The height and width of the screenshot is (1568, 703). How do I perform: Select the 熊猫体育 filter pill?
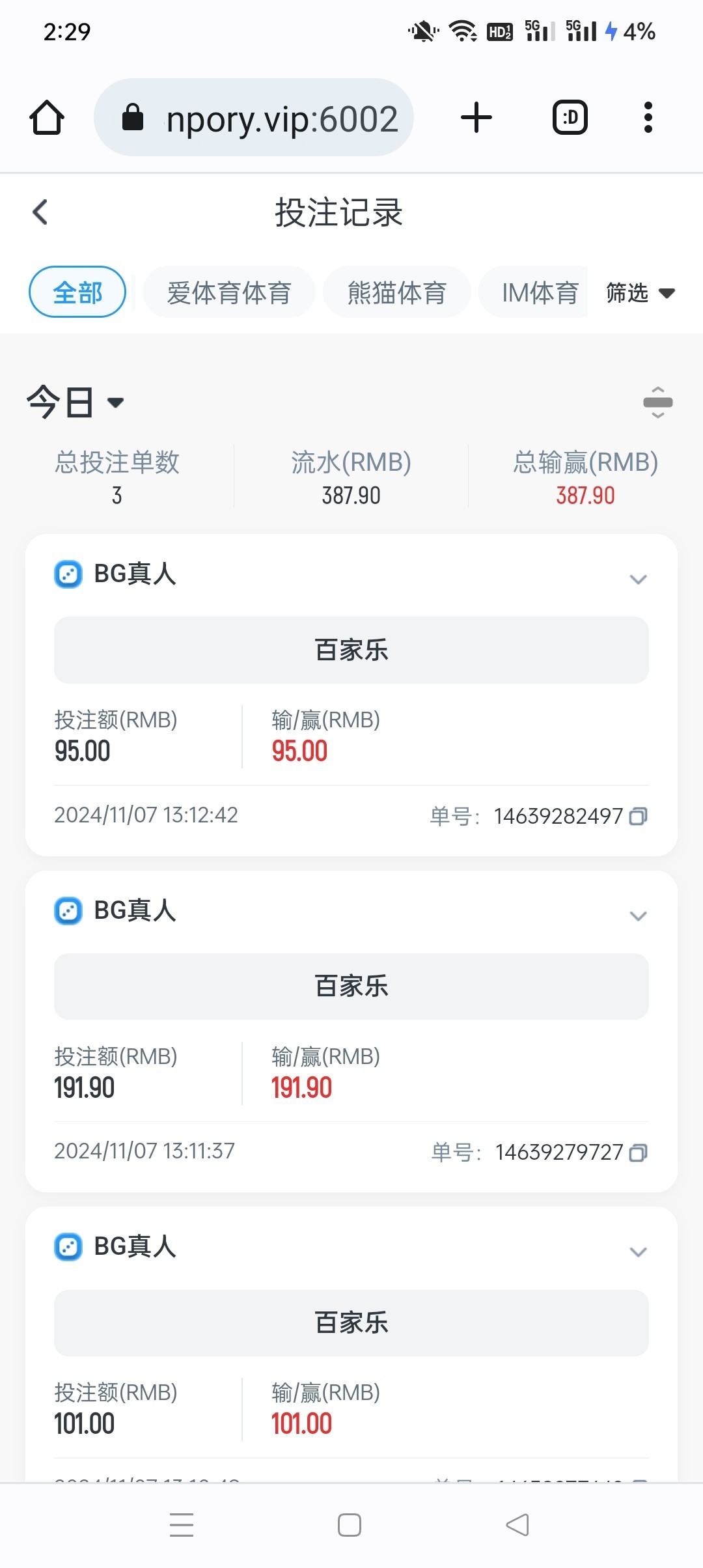tap(396, 292)
